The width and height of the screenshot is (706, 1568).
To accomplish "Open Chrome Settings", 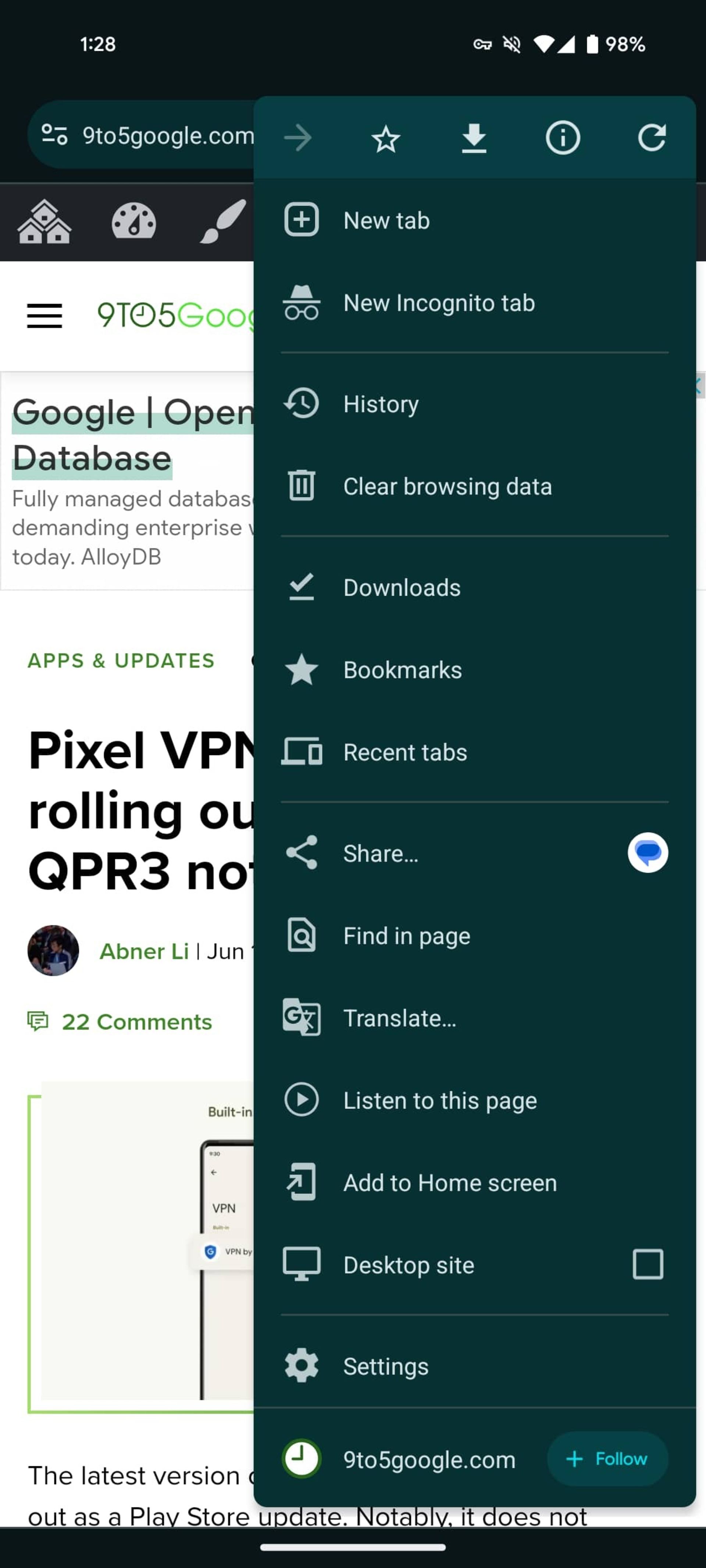I will coord(386,1367).
